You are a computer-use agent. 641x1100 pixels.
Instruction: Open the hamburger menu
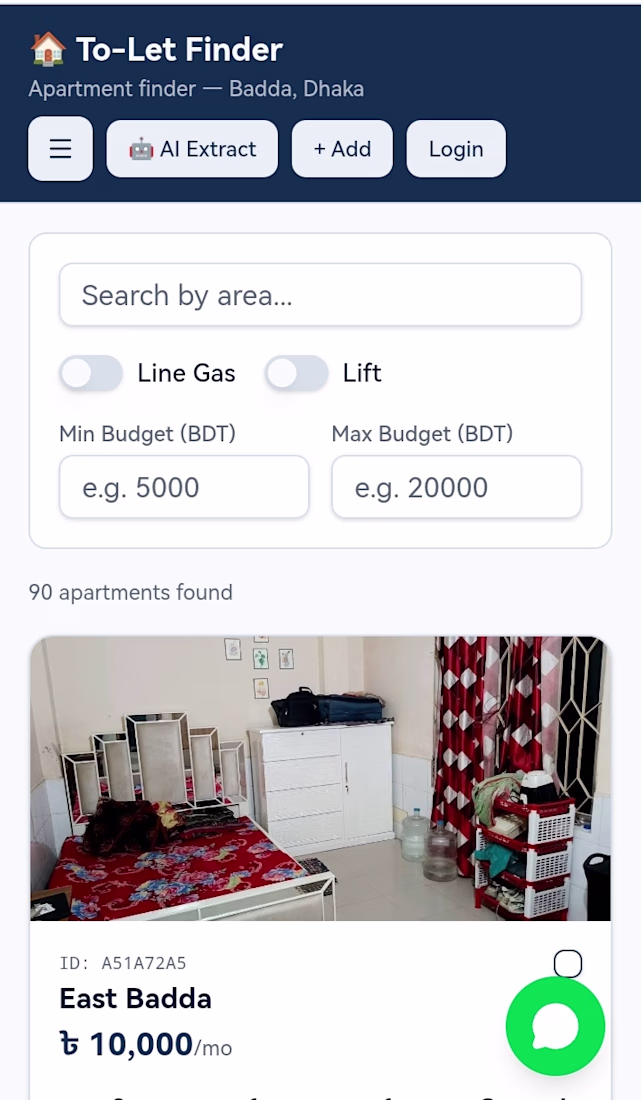60,149
